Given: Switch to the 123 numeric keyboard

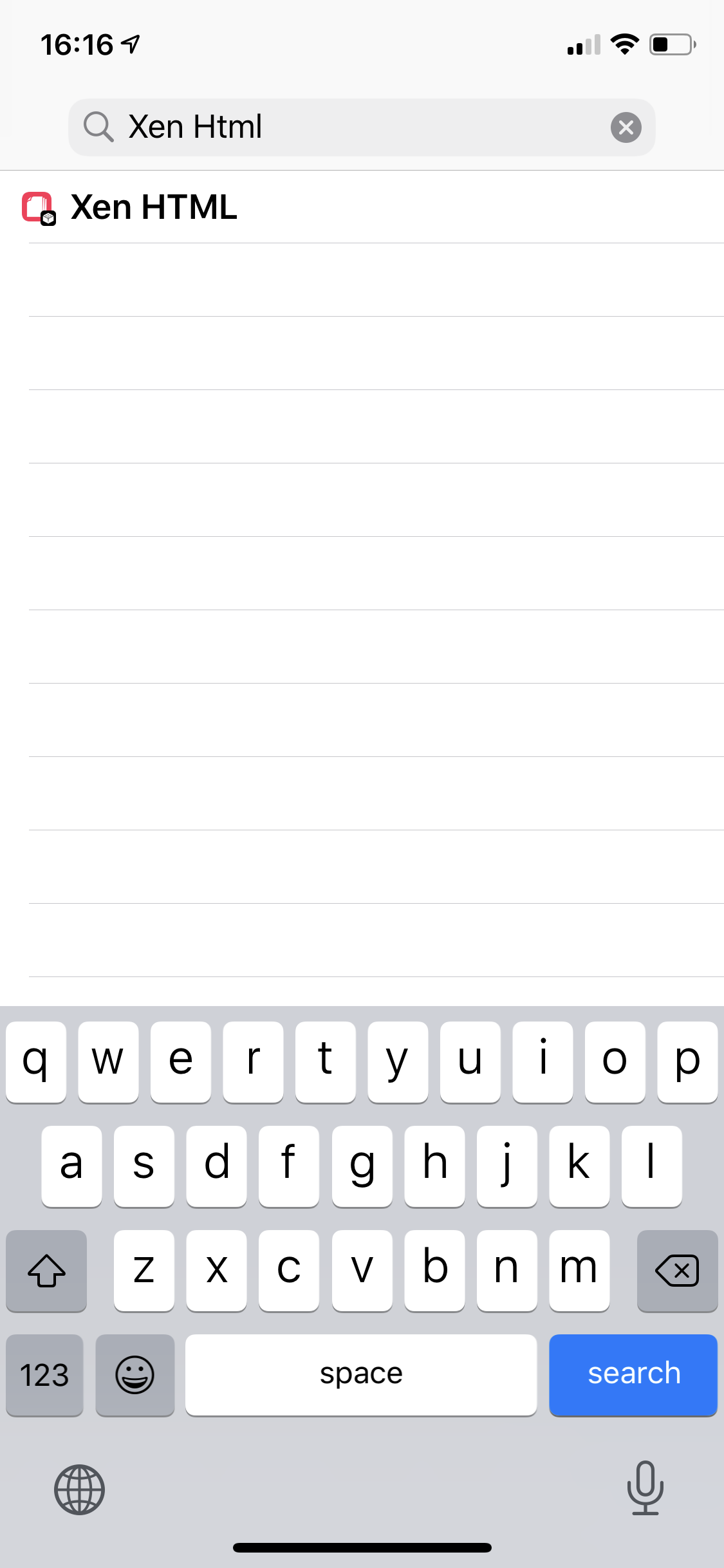Looking at the screenshot, I should click(44, 1374).
